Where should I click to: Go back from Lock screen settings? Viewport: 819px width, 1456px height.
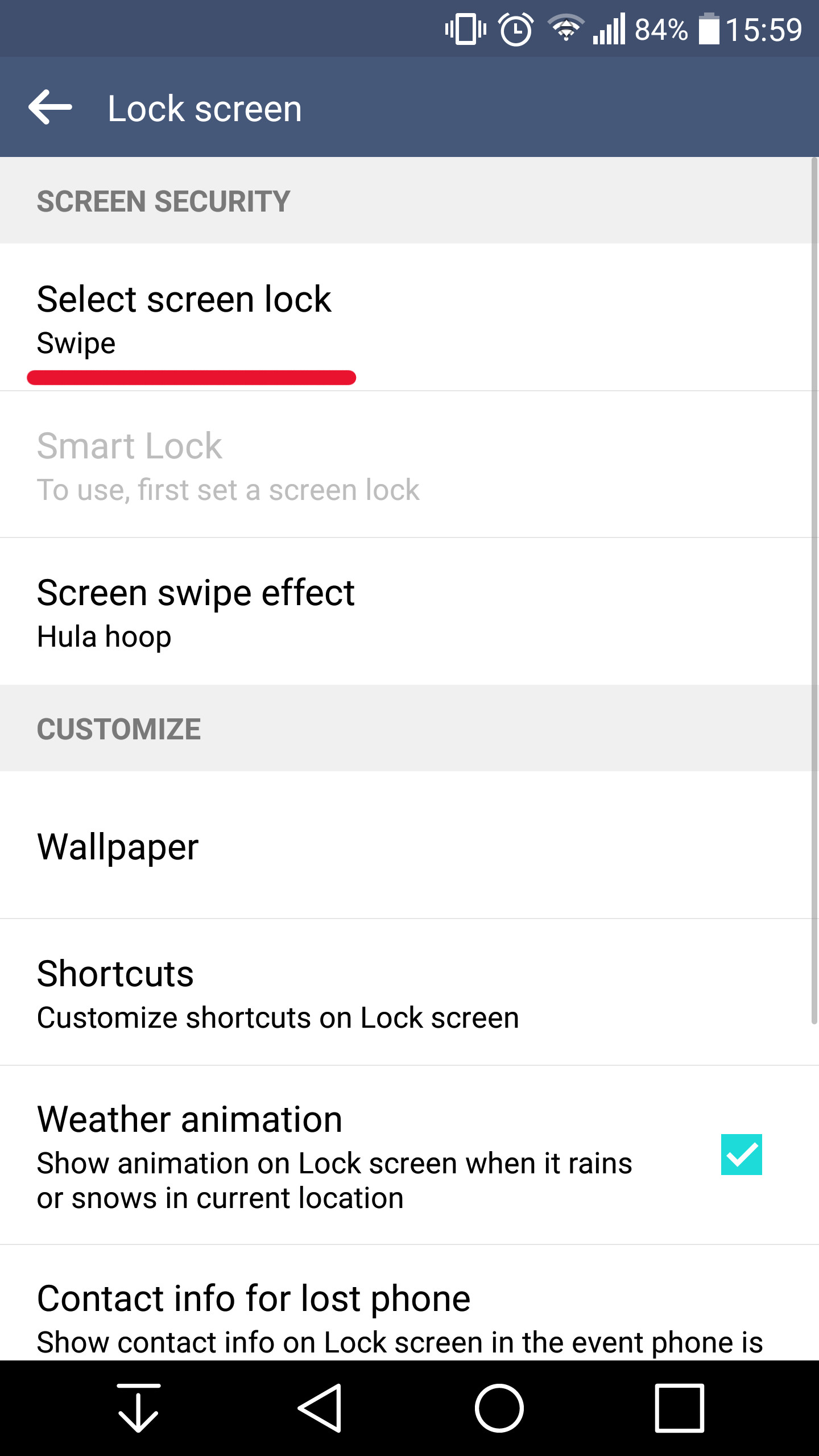tap(50, 107)
